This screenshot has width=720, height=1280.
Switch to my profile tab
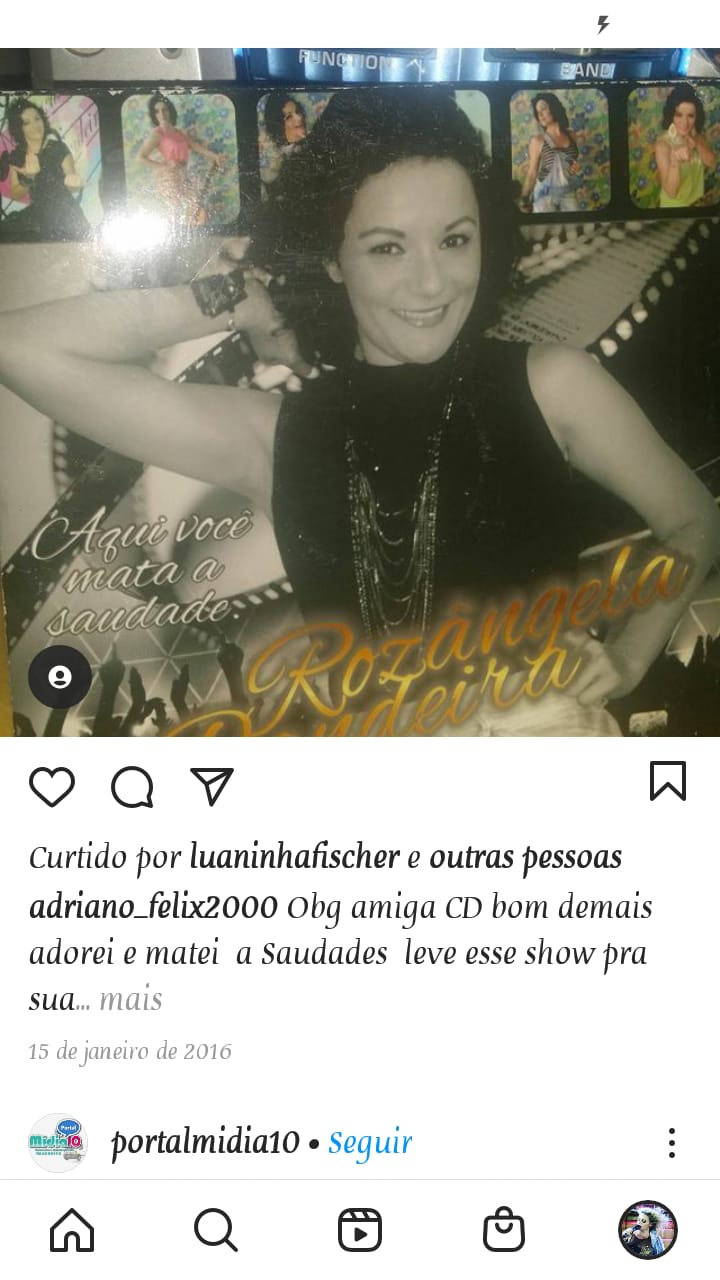point(647,1230)
